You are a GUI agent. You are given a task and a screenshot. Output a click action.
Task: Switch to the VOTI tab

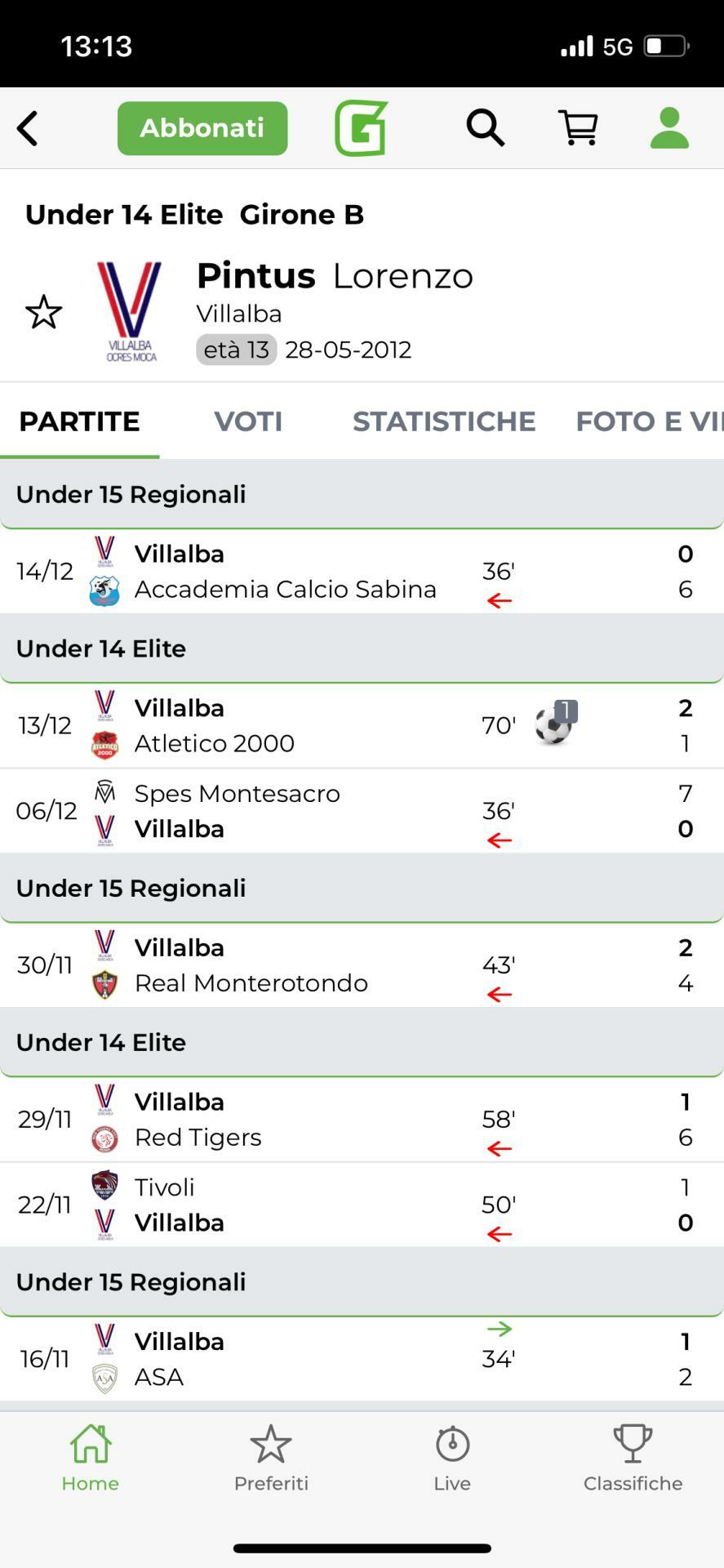click(x=248, y=421)
